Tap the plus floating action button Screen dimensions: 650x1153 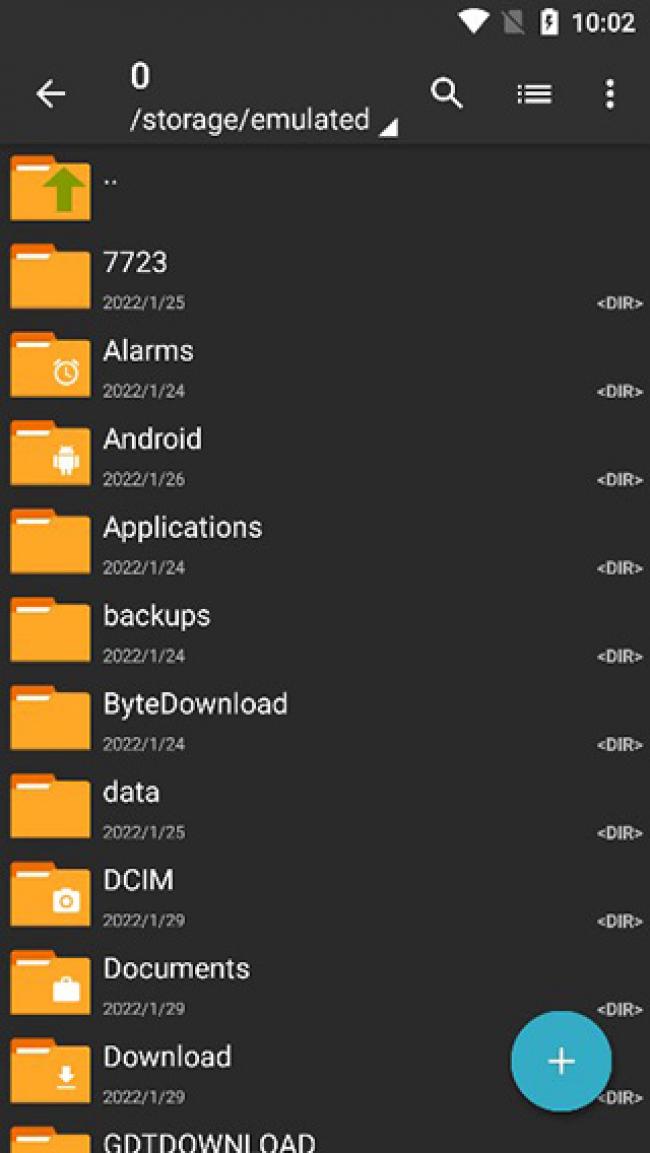tap(561, 1062)
